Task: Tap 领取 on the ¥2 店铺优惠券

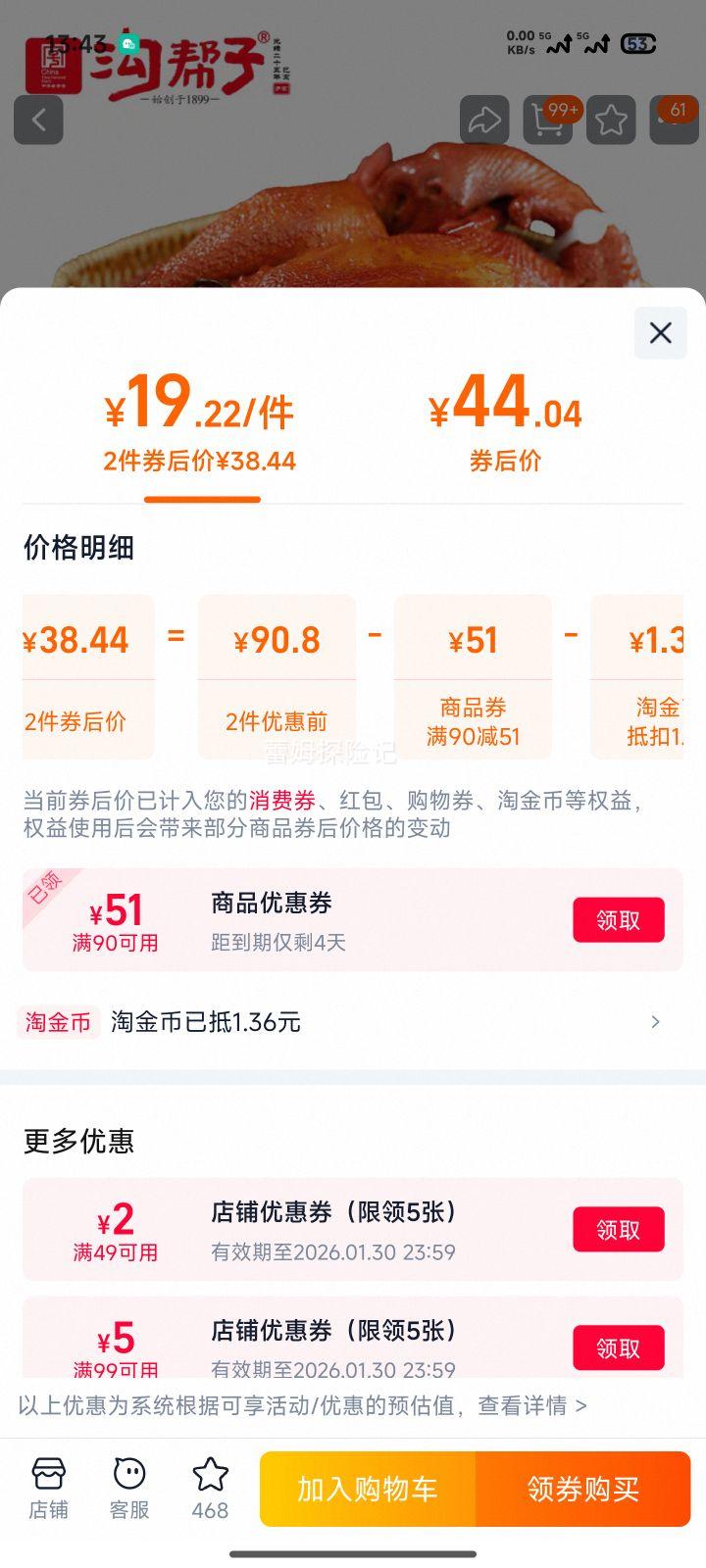Action: click(618, 1229)
